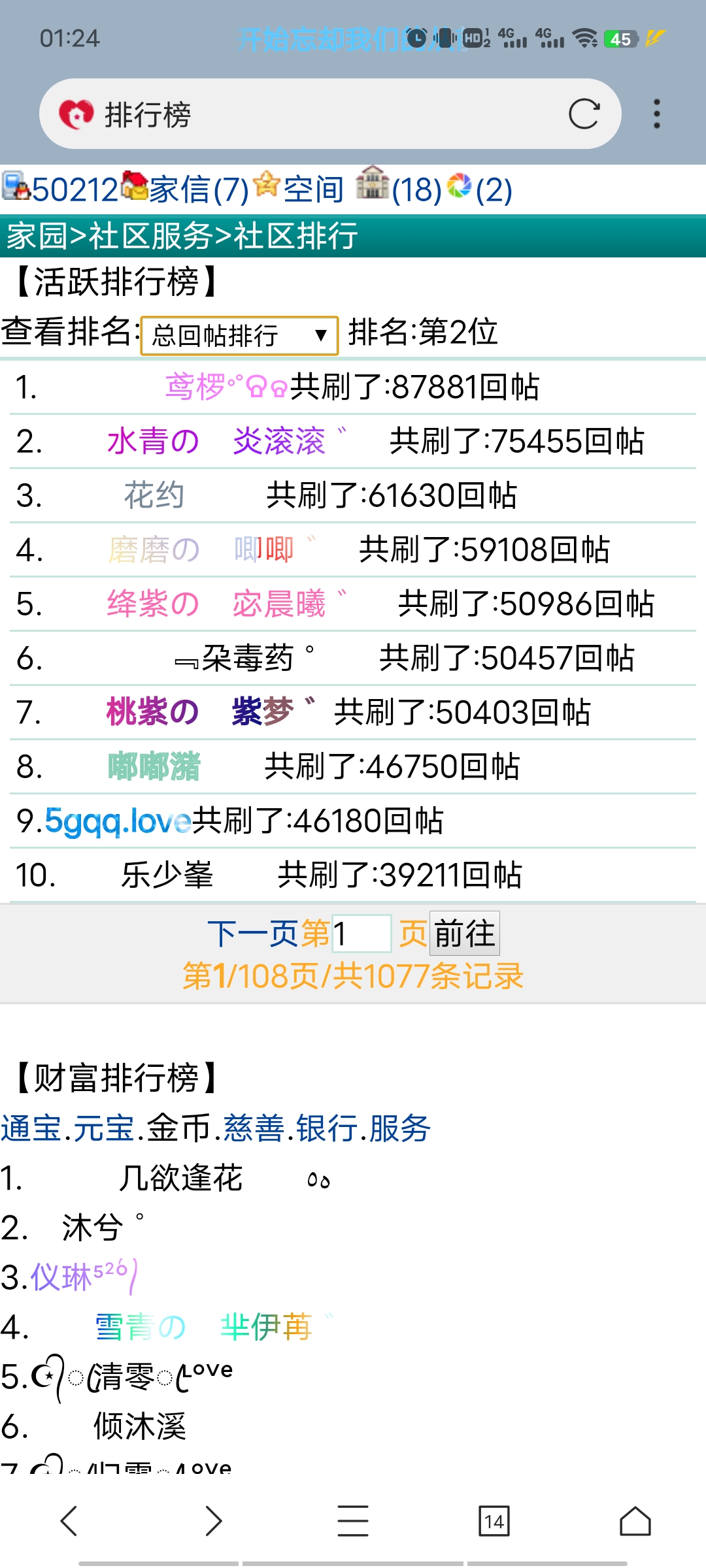Go to the browser home page
Screen dimensions: 706x1568
click(x=635, y=1521)
